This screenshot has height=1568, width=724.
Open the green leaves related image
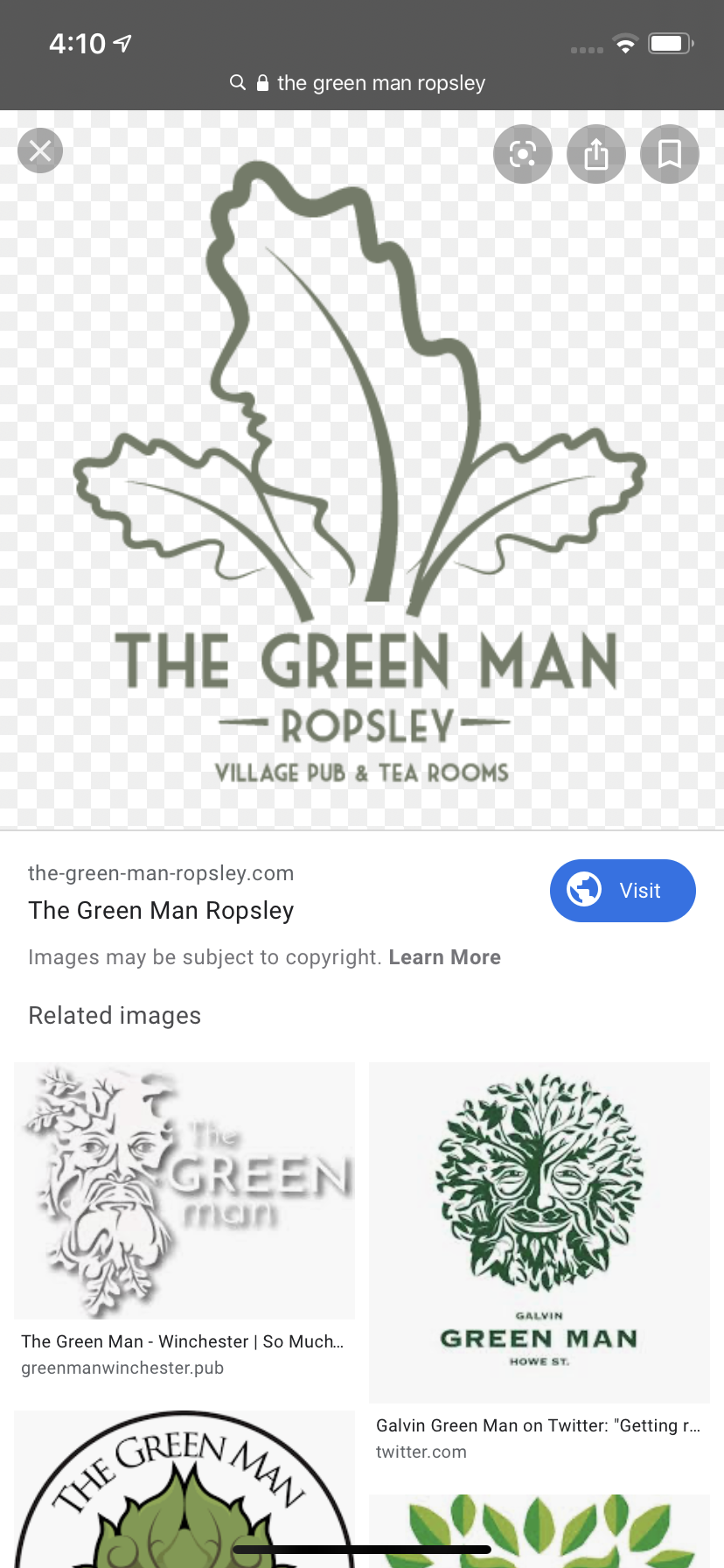[x=540, y=1531]
